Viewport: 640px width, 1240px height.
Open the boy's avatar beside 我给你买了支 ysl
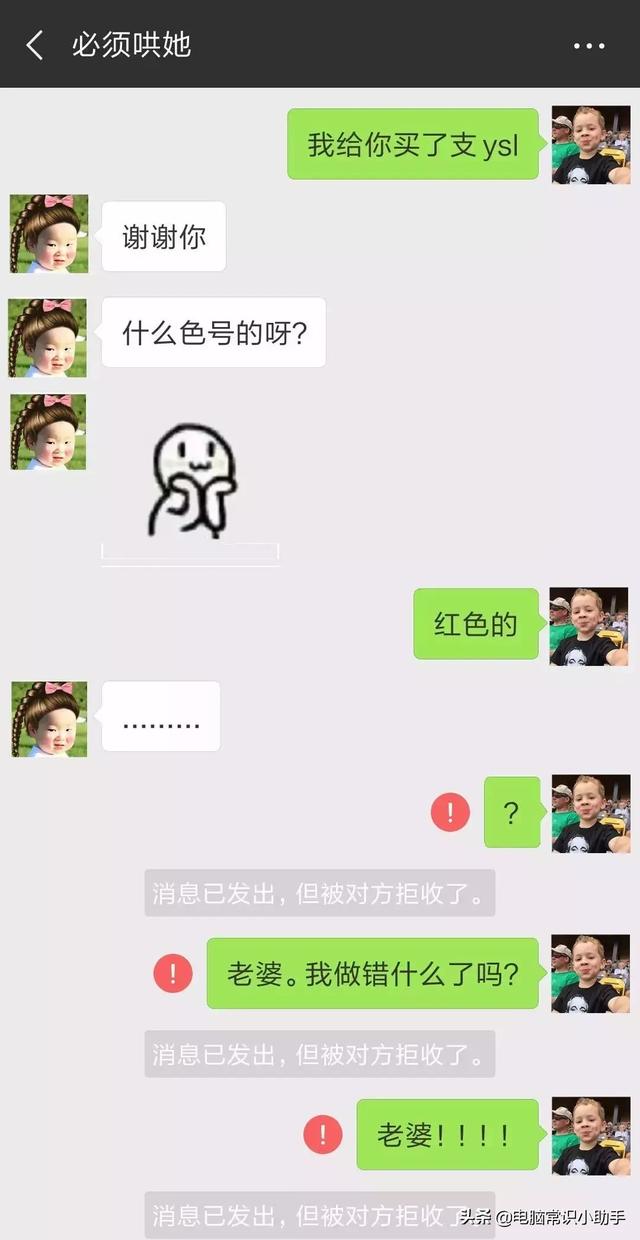[591, 145]
